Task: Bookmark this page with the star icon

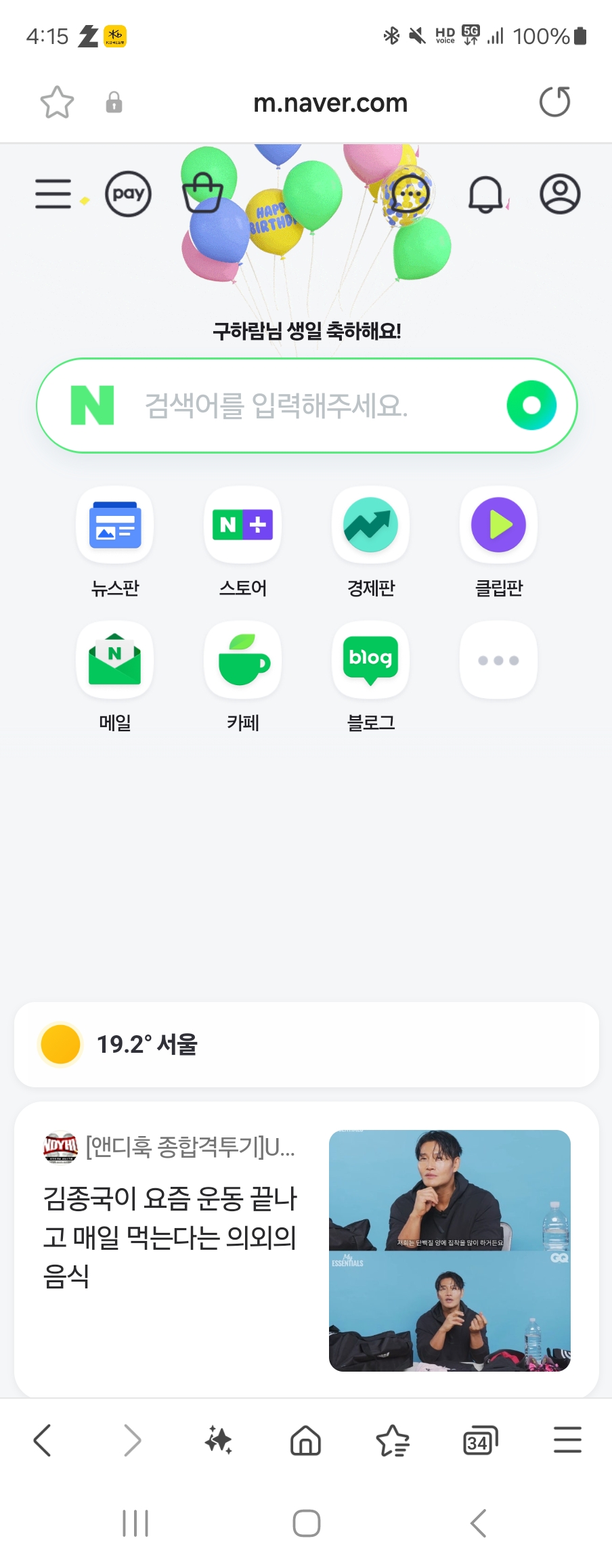Action: [x=57, y=103]
